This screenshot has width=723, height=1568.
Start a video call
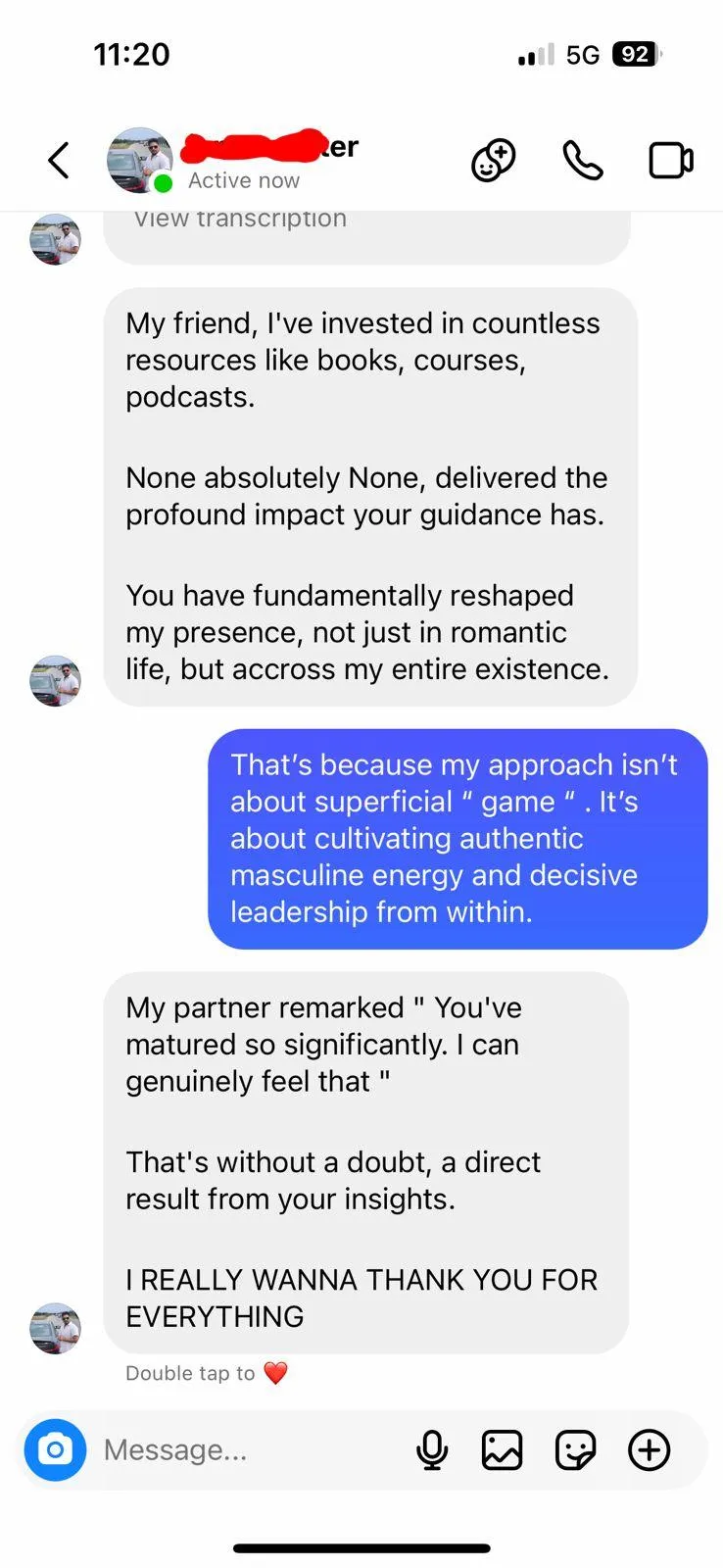[671, 161]
